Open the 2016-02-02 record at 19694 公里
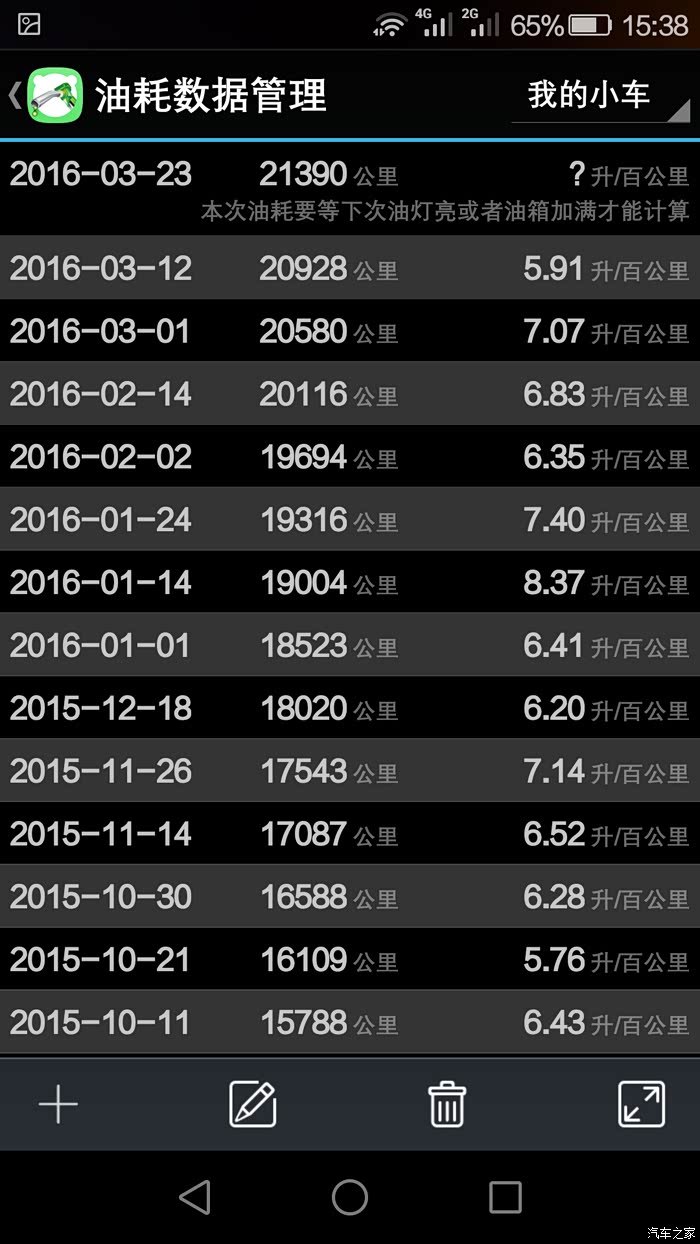Viewport: 700px width, 1244px height. coord(350,457)
